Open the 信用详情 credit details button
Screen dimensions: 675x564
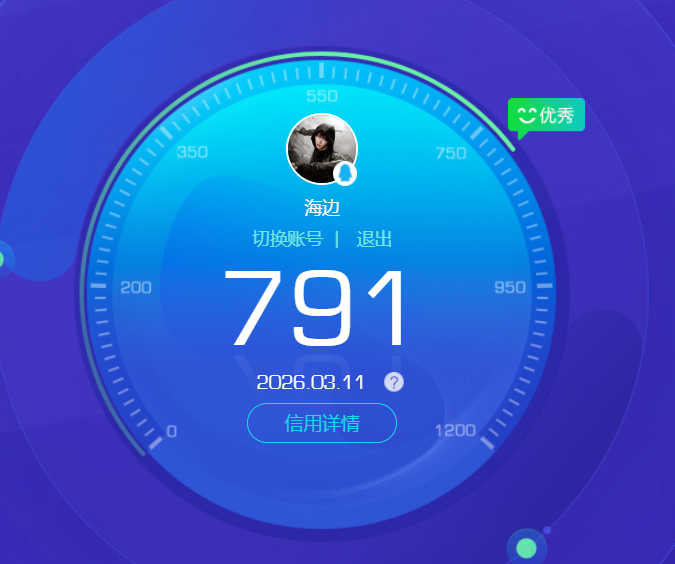point(322,423)
